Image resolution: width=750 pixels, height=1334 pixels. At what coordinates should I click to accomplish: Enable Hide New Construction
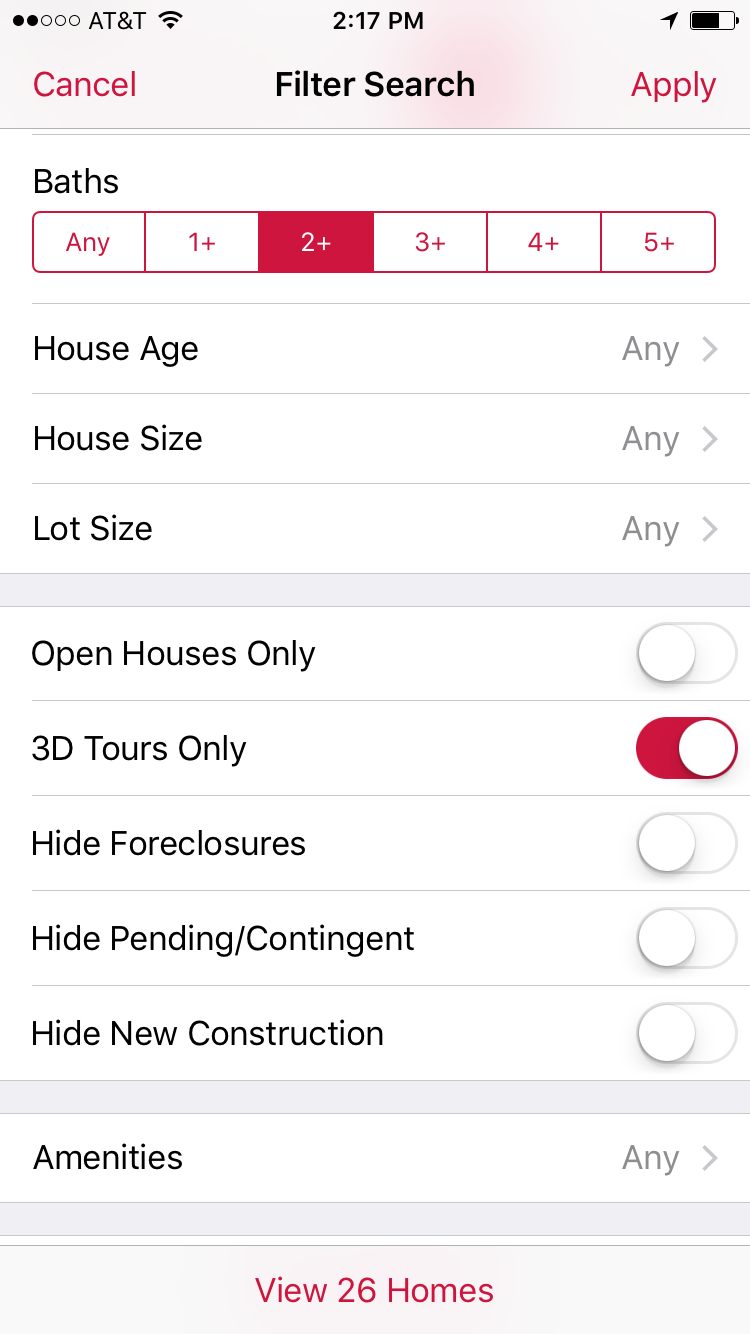[x=687, y=1033]
